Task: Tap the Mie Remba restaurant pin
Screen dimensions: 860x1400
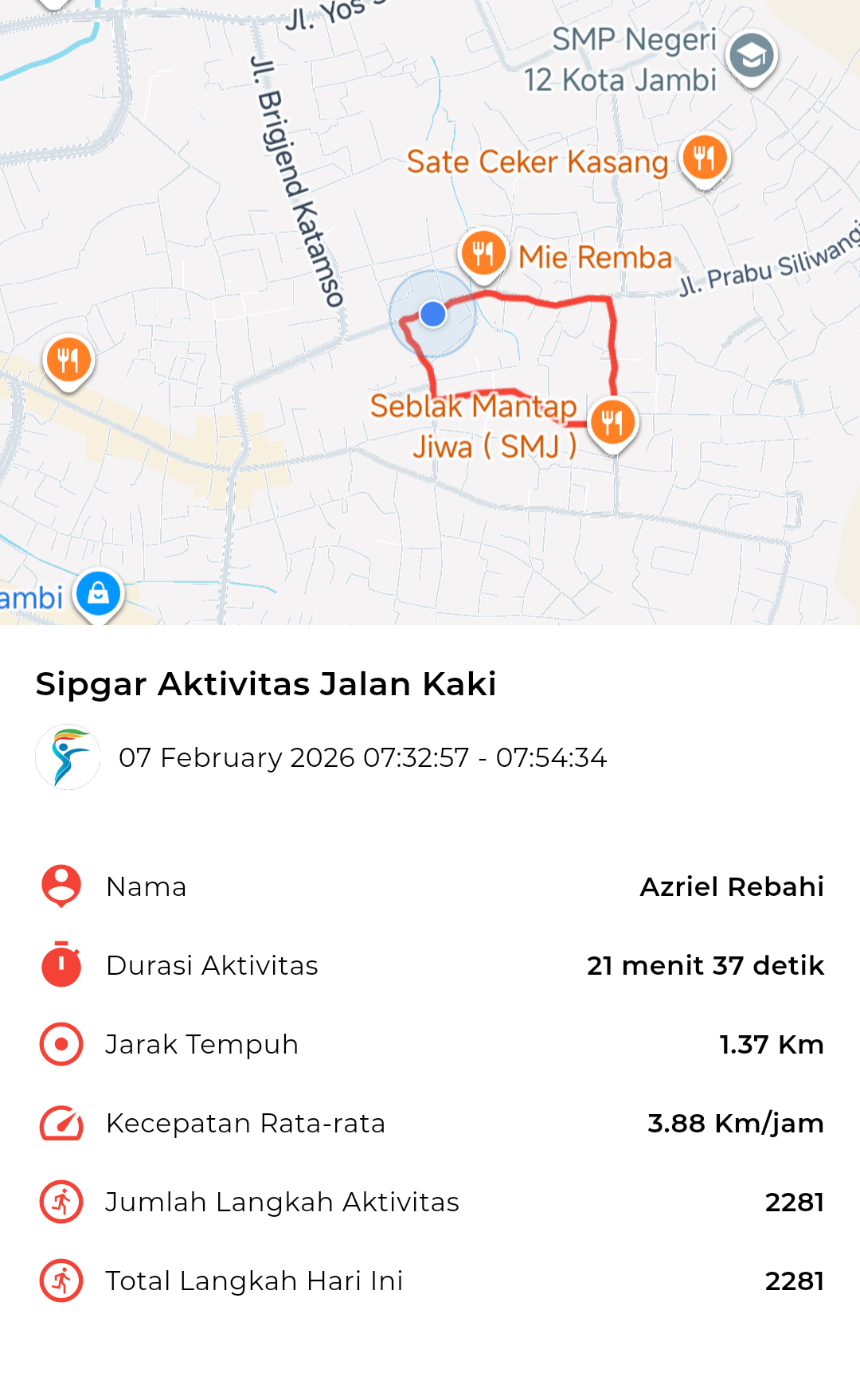Action: [483, 254]
